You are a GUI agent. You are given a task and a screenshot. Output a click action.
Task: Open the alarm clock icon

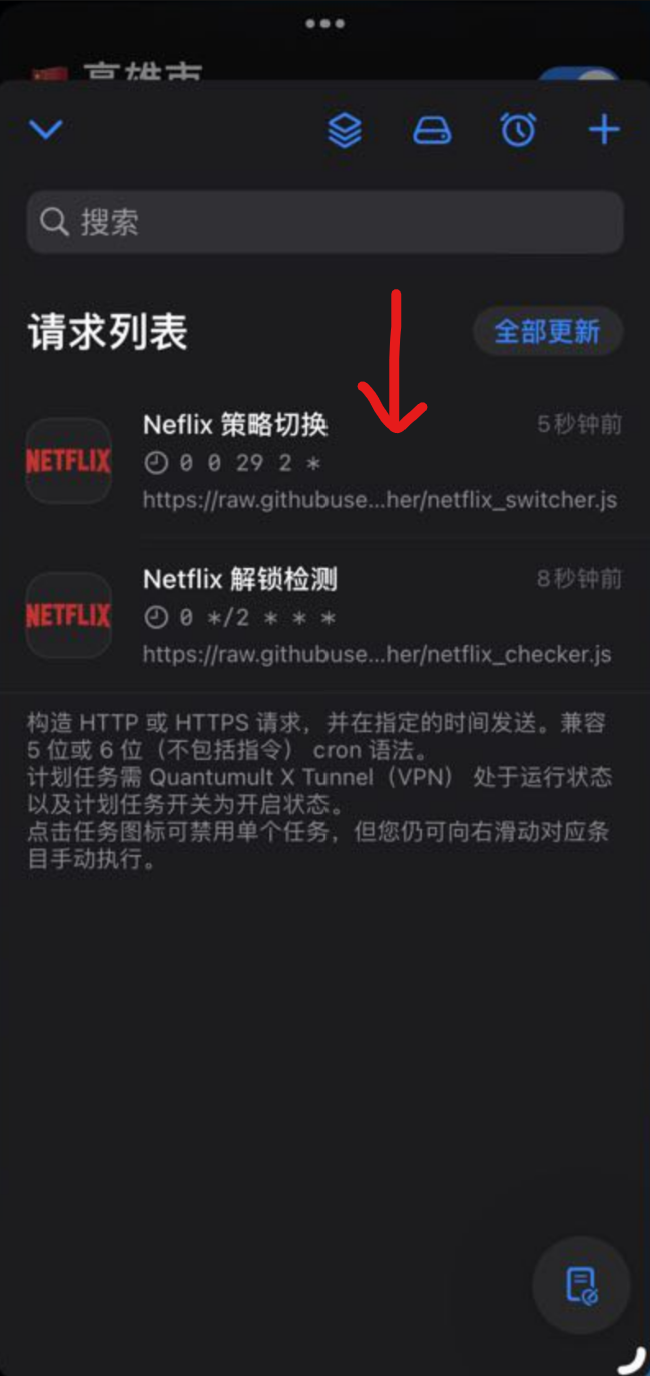click(518, 129)
